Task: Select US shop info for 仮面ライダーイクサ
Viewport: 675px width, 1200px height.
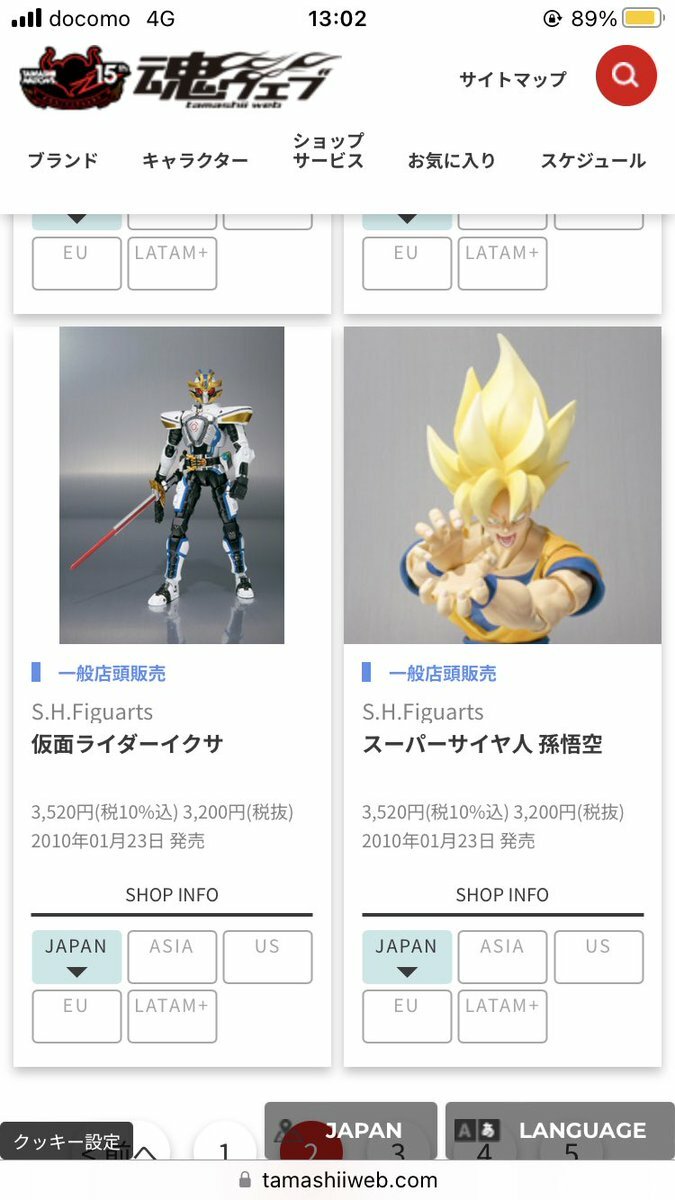Action: (267, 956)
